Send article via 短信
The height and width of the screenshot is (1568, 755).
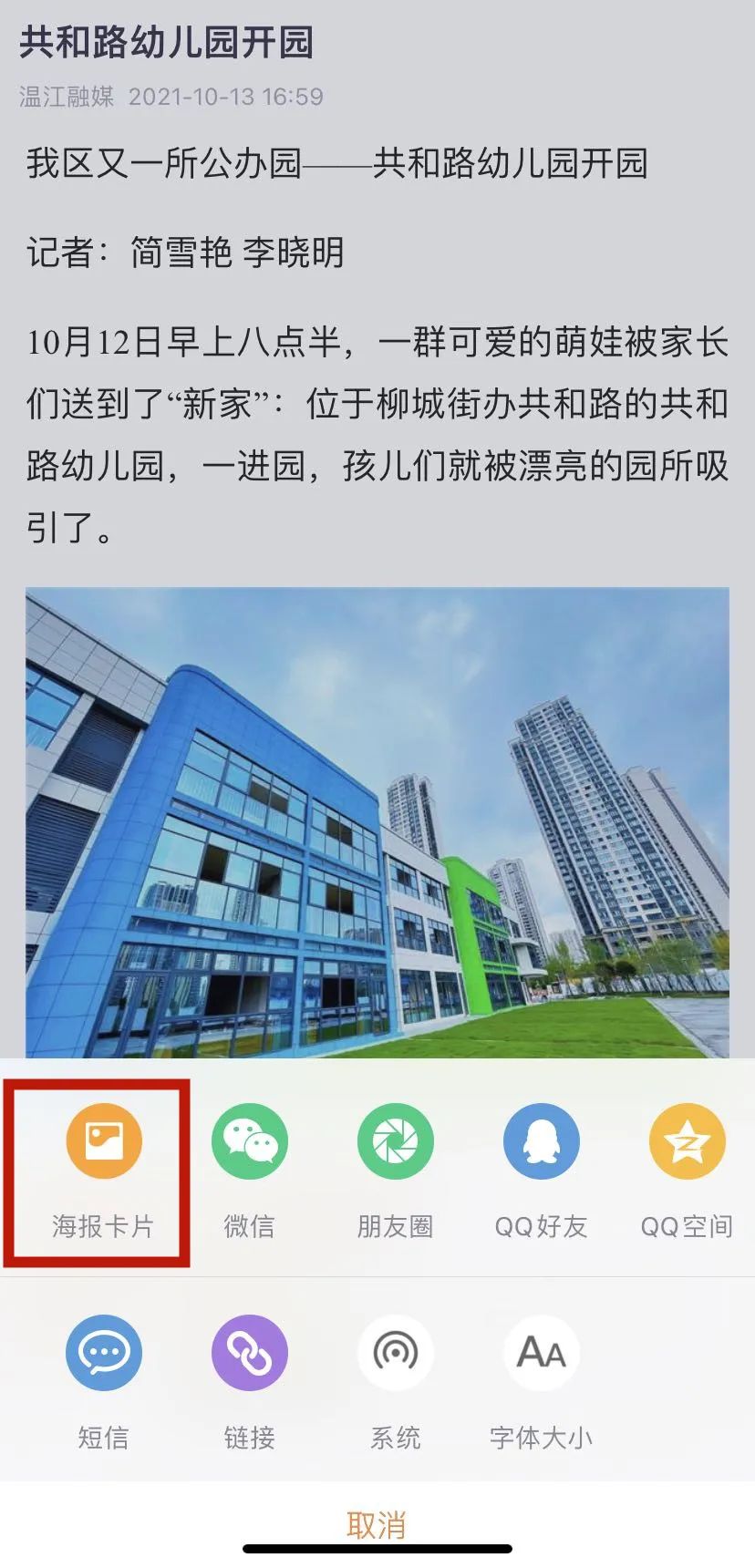tap(103, 1353)
